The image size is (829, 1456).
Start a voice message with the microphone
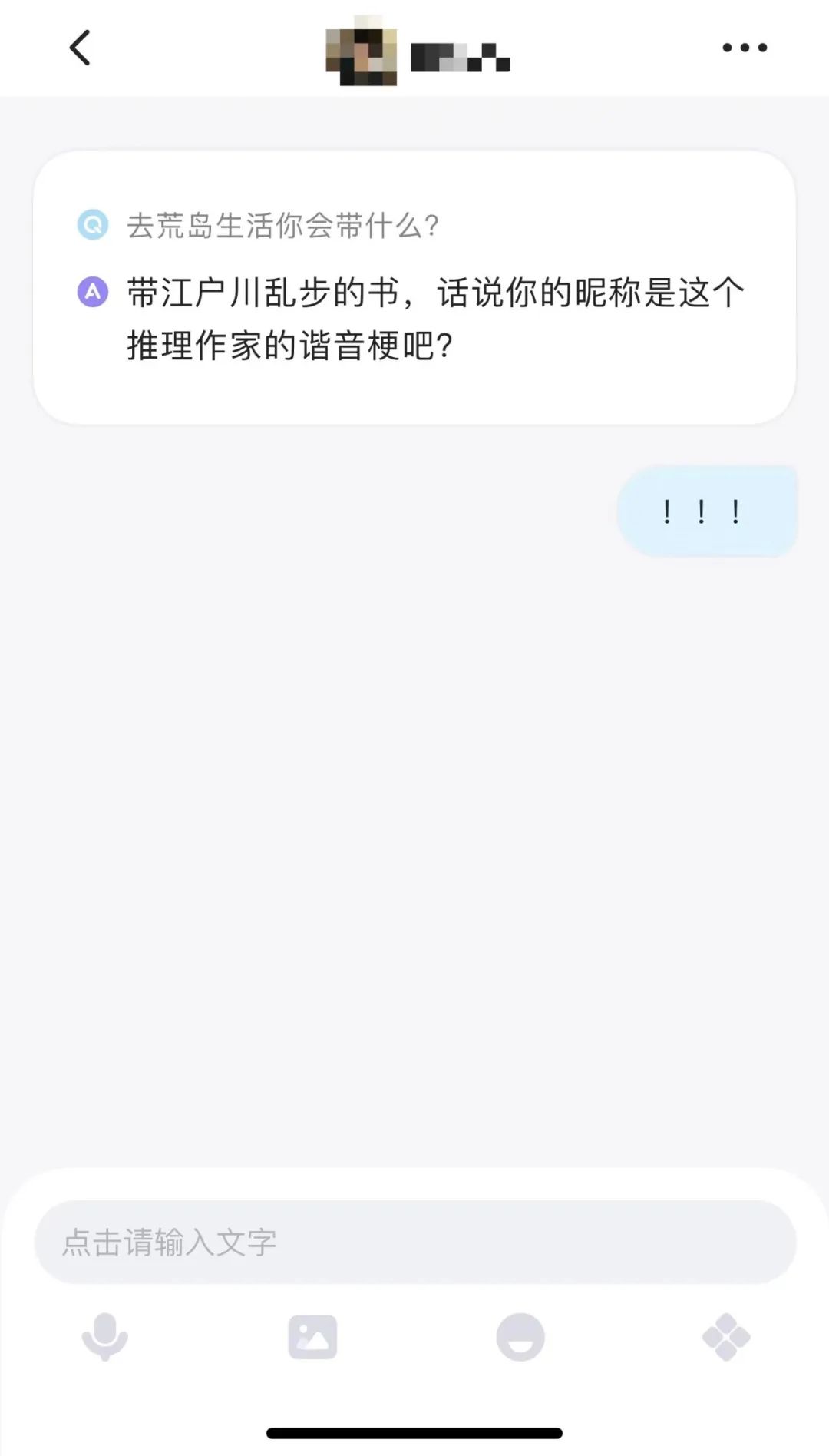coord(104,1337)
